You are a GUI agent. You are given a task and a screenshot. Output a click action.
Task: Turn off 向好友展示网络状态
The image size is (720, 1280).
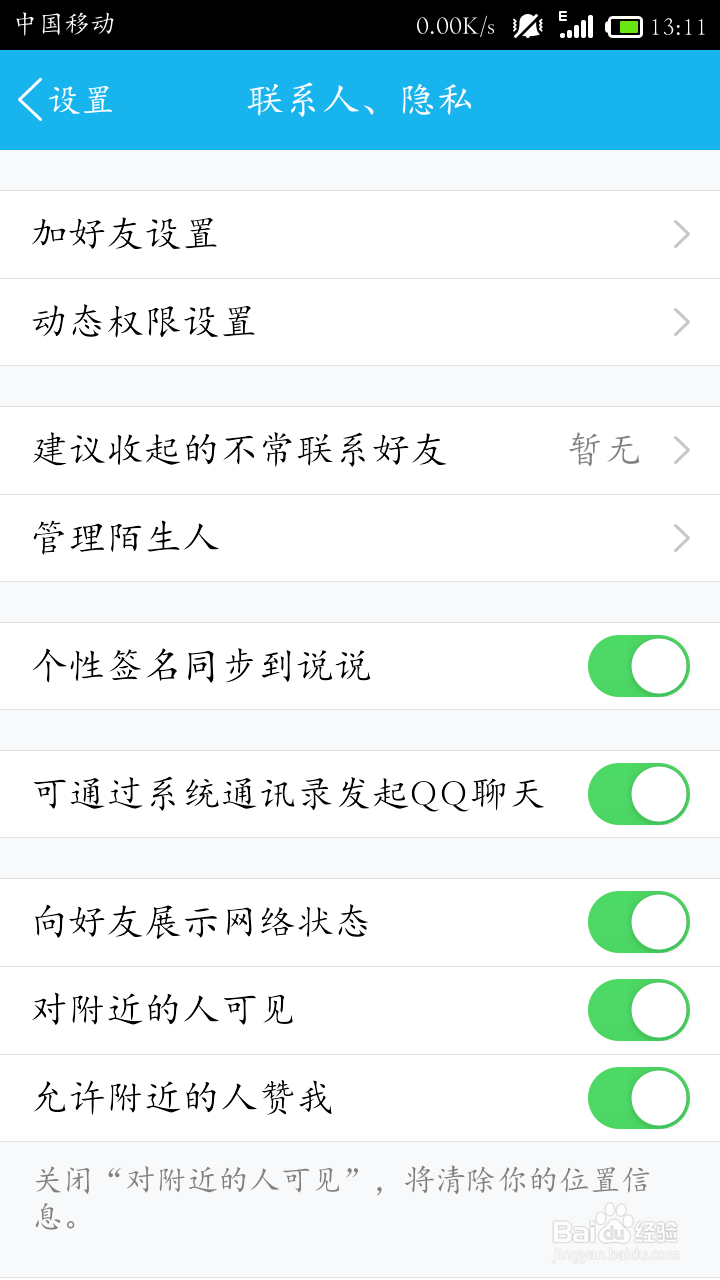[x=639, y=922]
